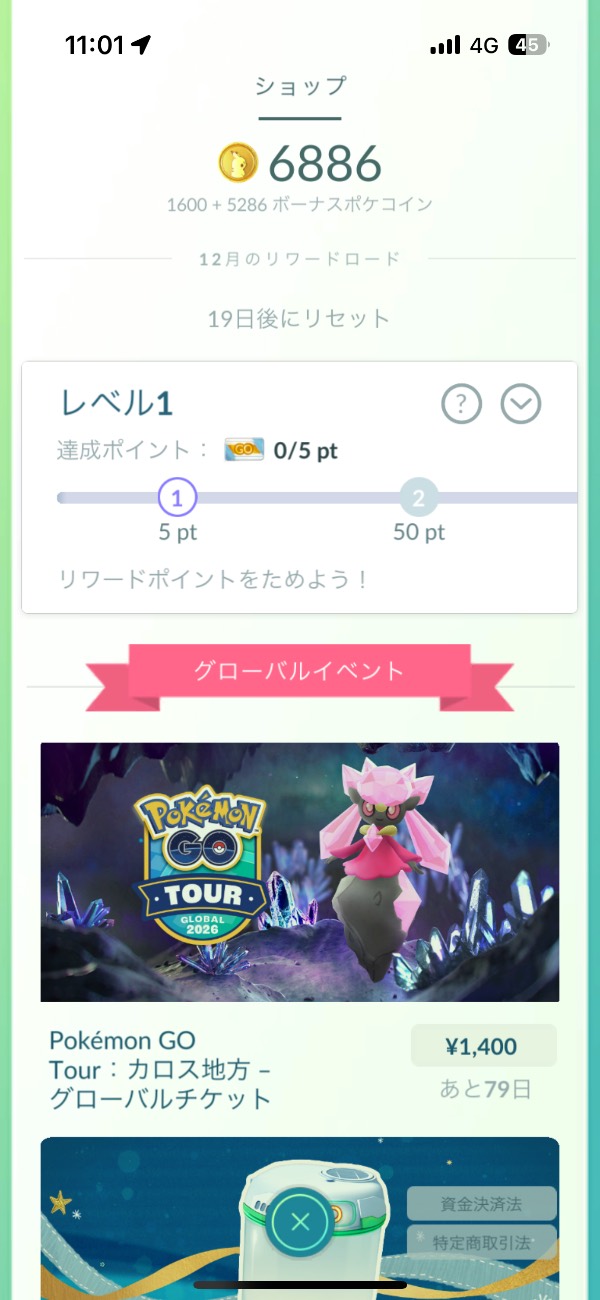Open the Pokémon GO Tour Kalos banner
This screenshot has width=600, height=1300.
[300, 871]
